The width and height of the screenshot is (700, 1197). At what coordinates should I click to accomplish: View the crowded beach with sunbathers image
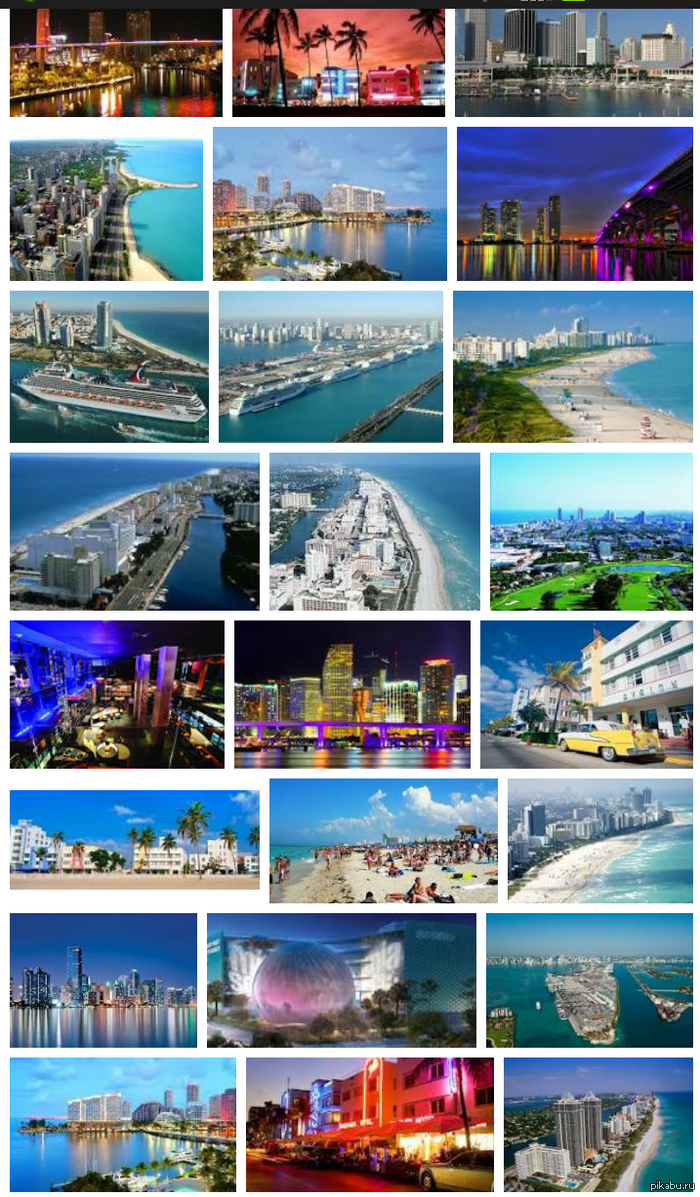tap(383, 840)
